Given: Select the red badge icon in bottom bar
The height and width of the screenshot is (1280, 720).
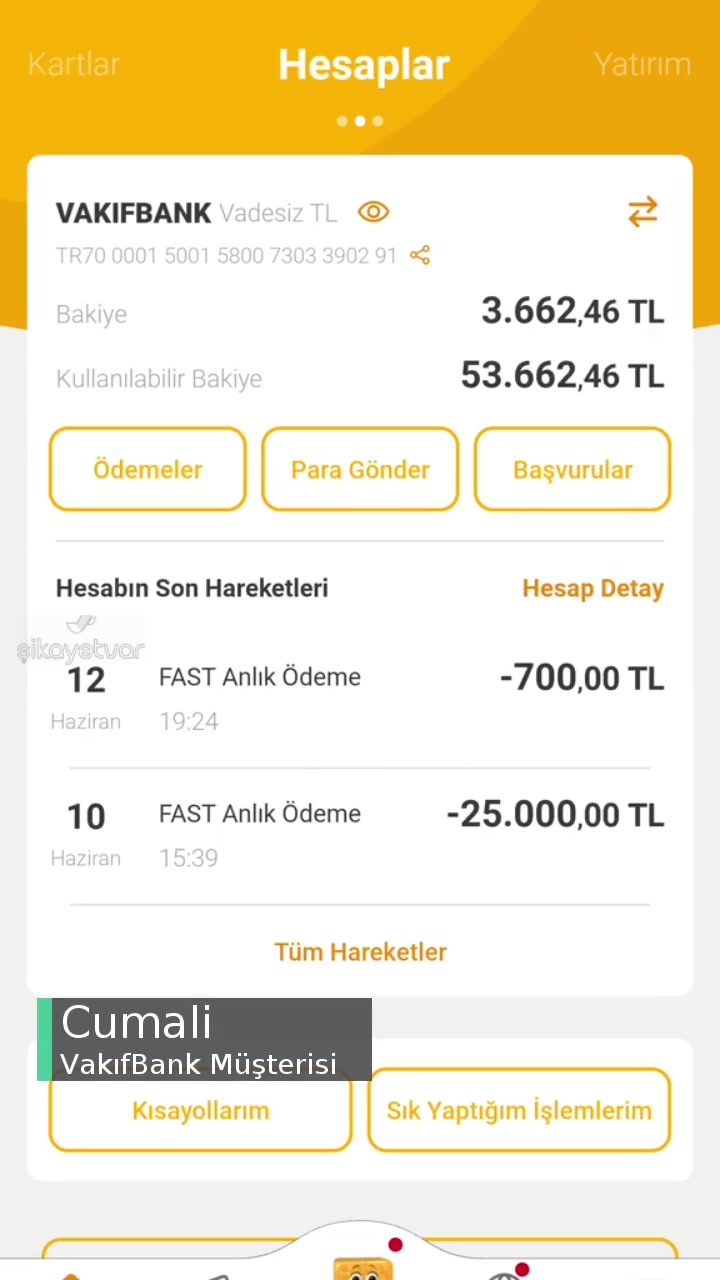Looking at the screenshot, I should (x=522, y=1268).
